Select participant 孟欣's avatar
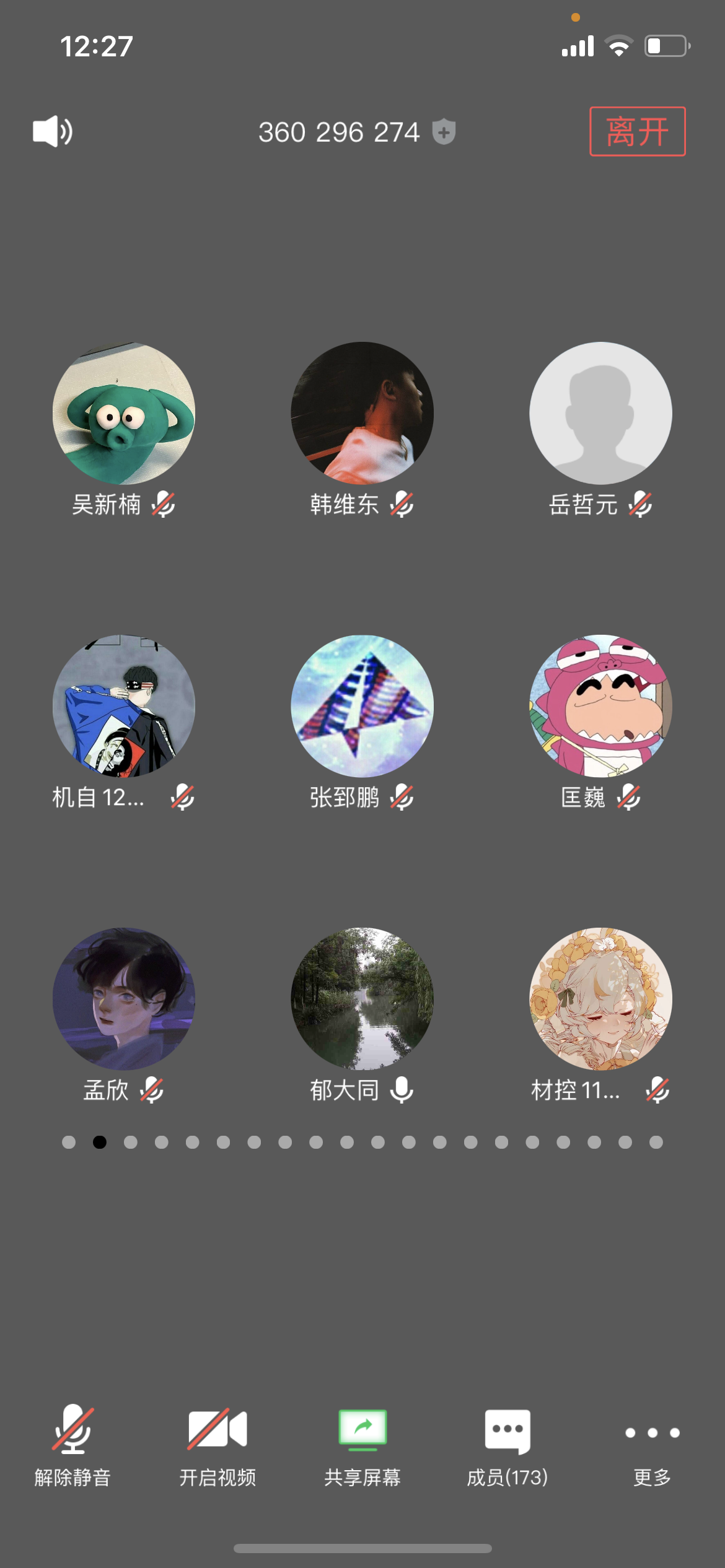This screenshot has width=725, height=1568. point(124,998)
